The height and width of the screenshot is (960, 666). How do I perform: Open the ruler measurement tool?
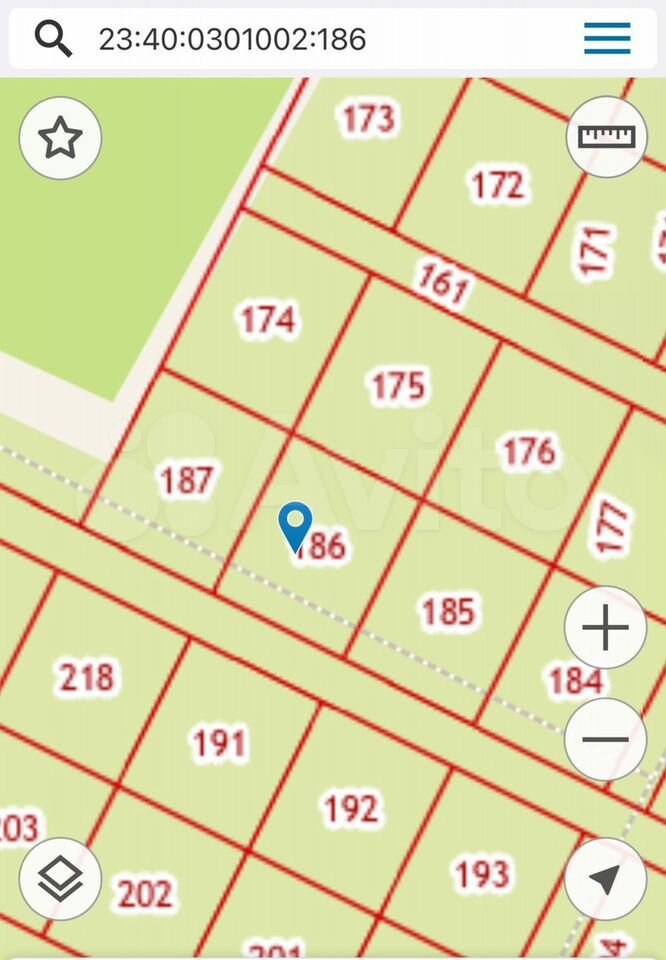pyautogui.click(x=607, y=137)
